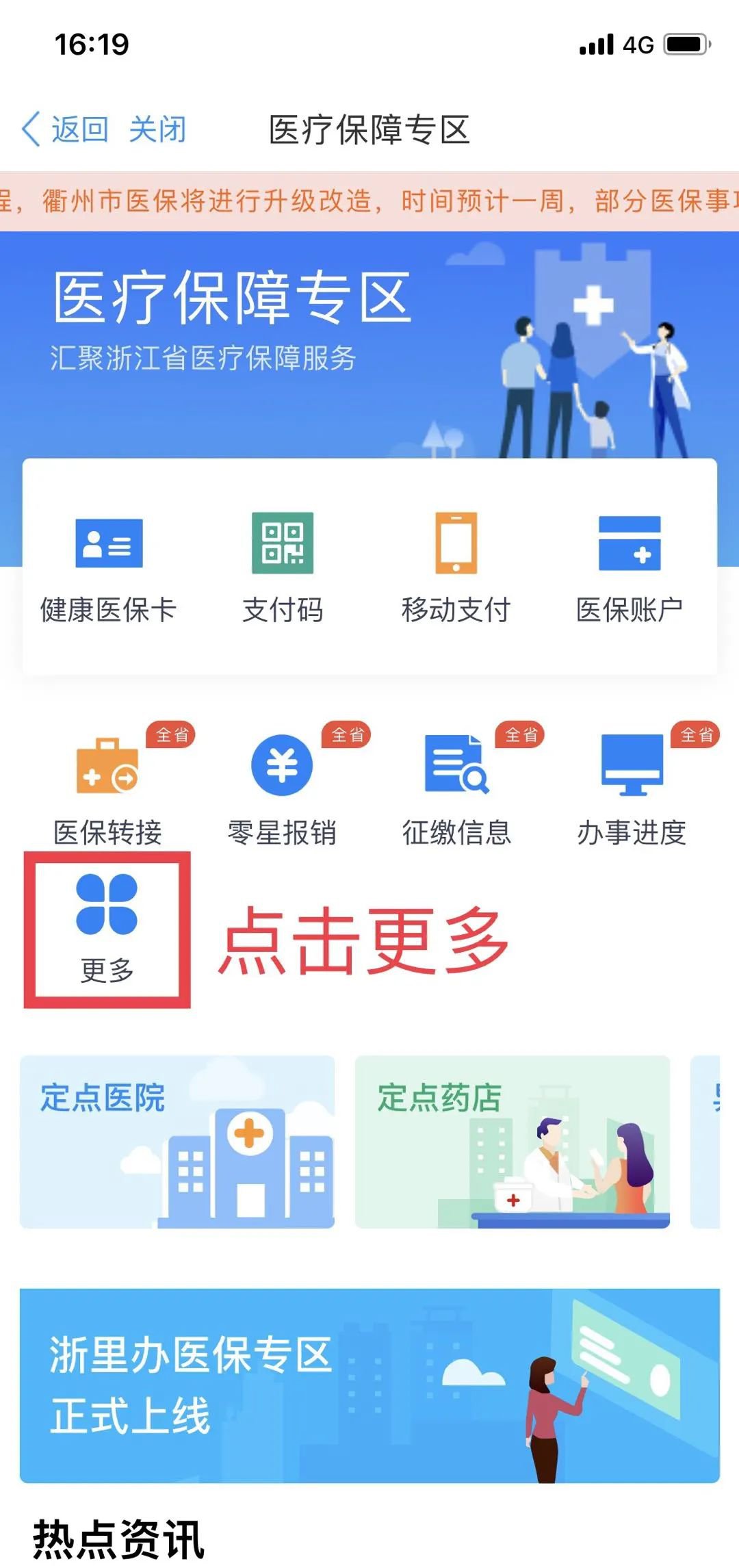This screenshot has width=739, height=1568.
Task: Open 健康医保卡
Action: pos(108,568)
